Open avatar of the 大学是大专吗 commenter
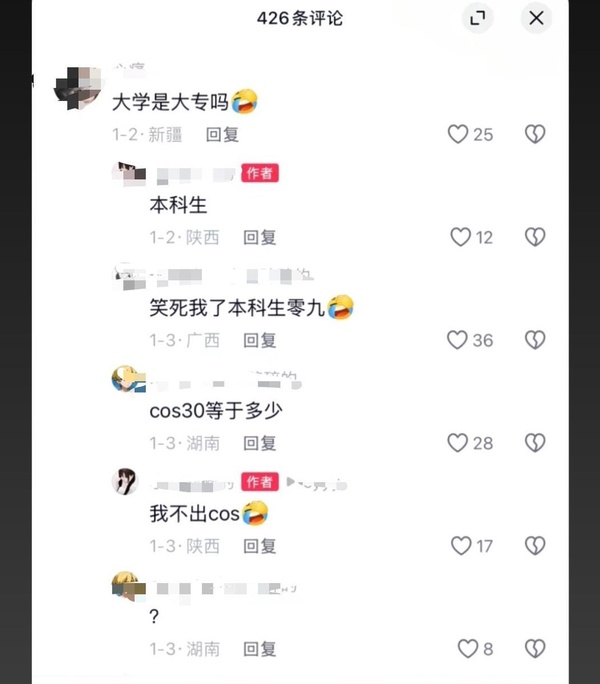This screenshot has width=600, height=684. [79, 89]
